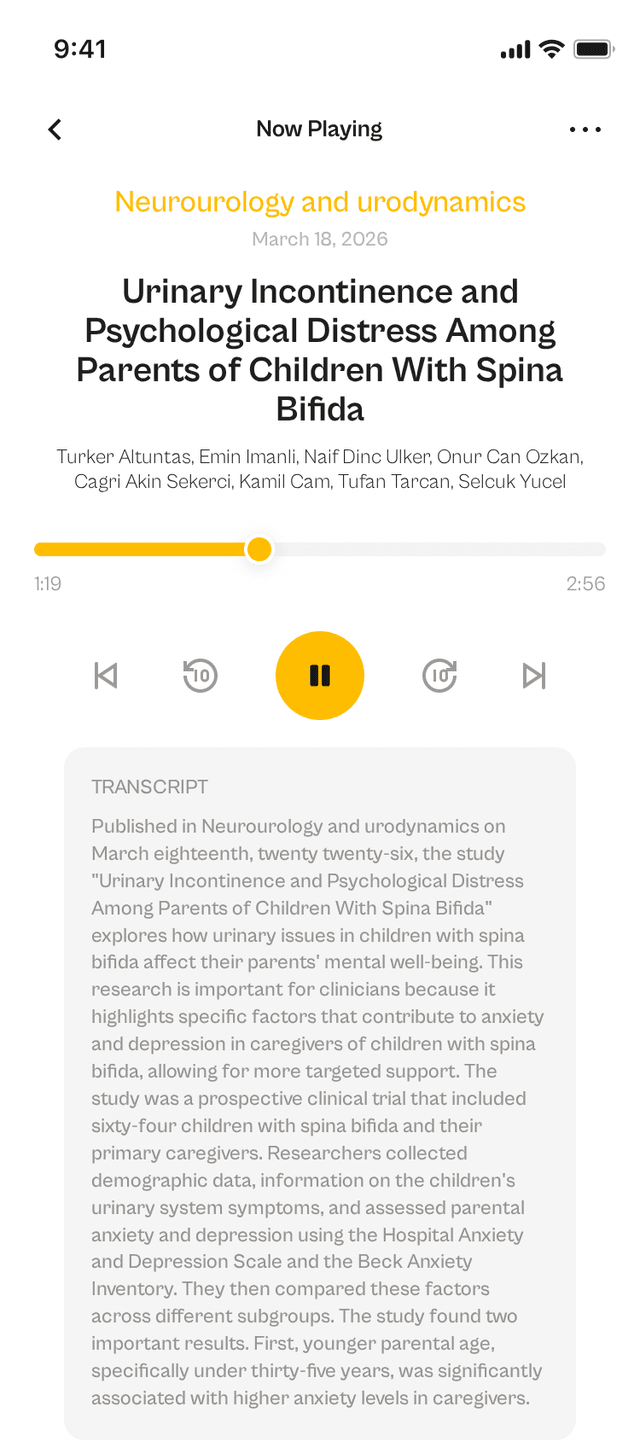Skip to the previous track

105,676
